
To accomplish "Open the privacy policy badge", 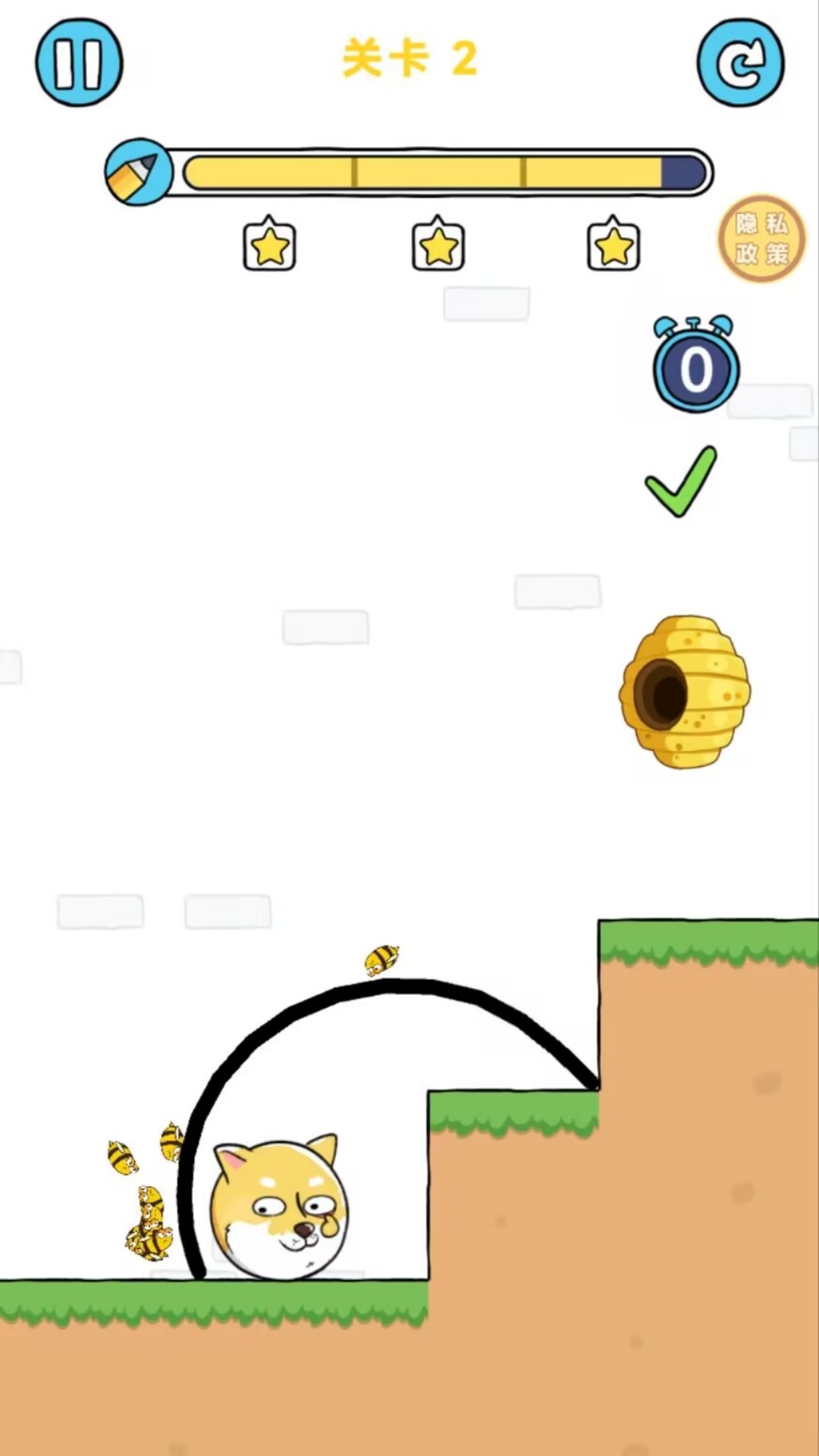I will (761, 239).
